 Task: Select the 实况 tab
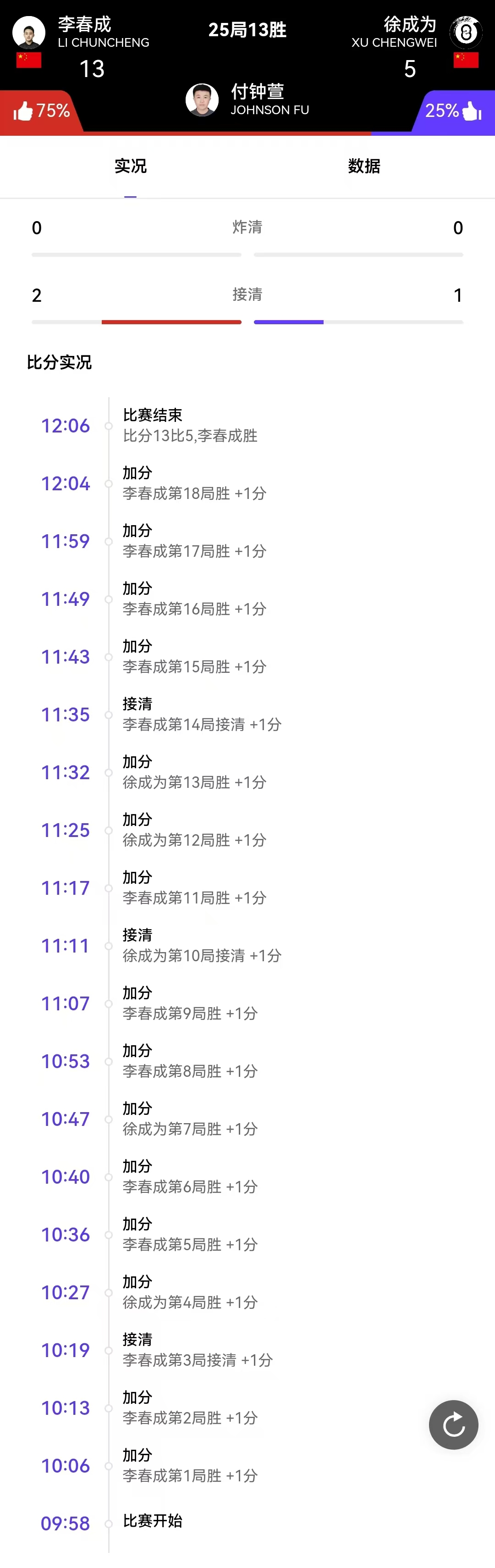(x=130, y=166)
